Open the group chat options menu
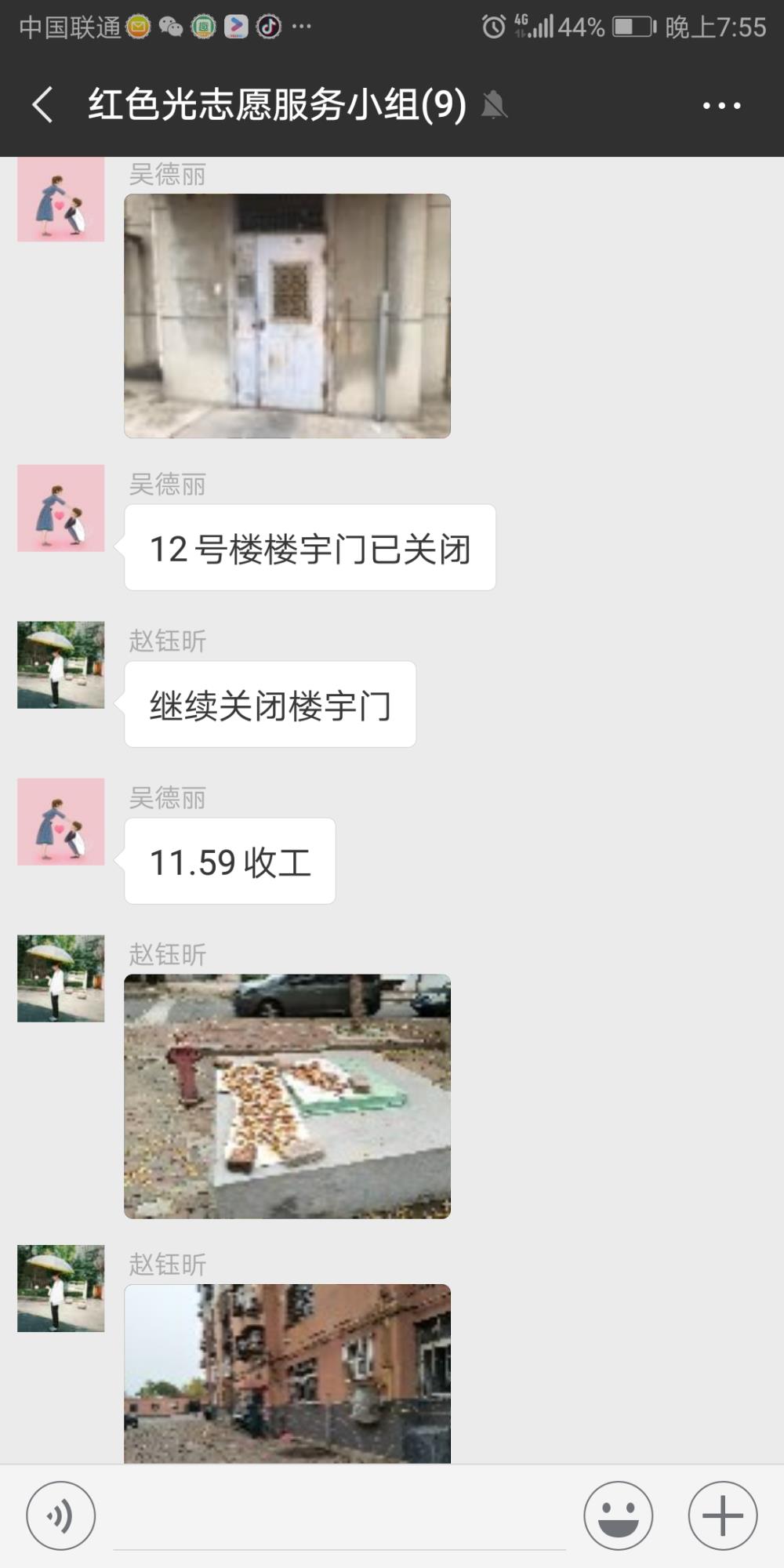This screenshot has width=784, height=1568. [721, 105]
